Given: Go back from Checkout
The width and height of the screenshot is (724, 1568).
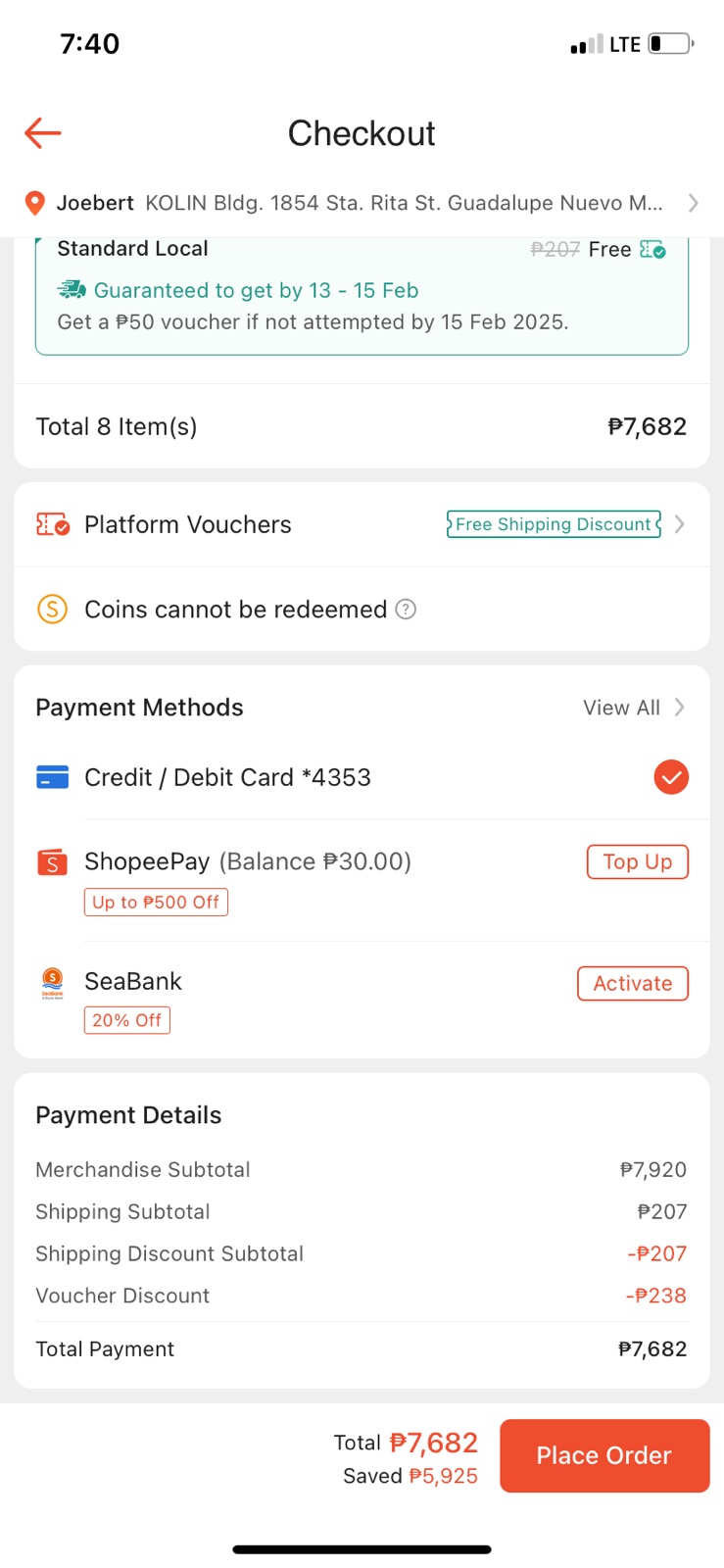Looking at the screenshot, I should [x=43, y=132].
